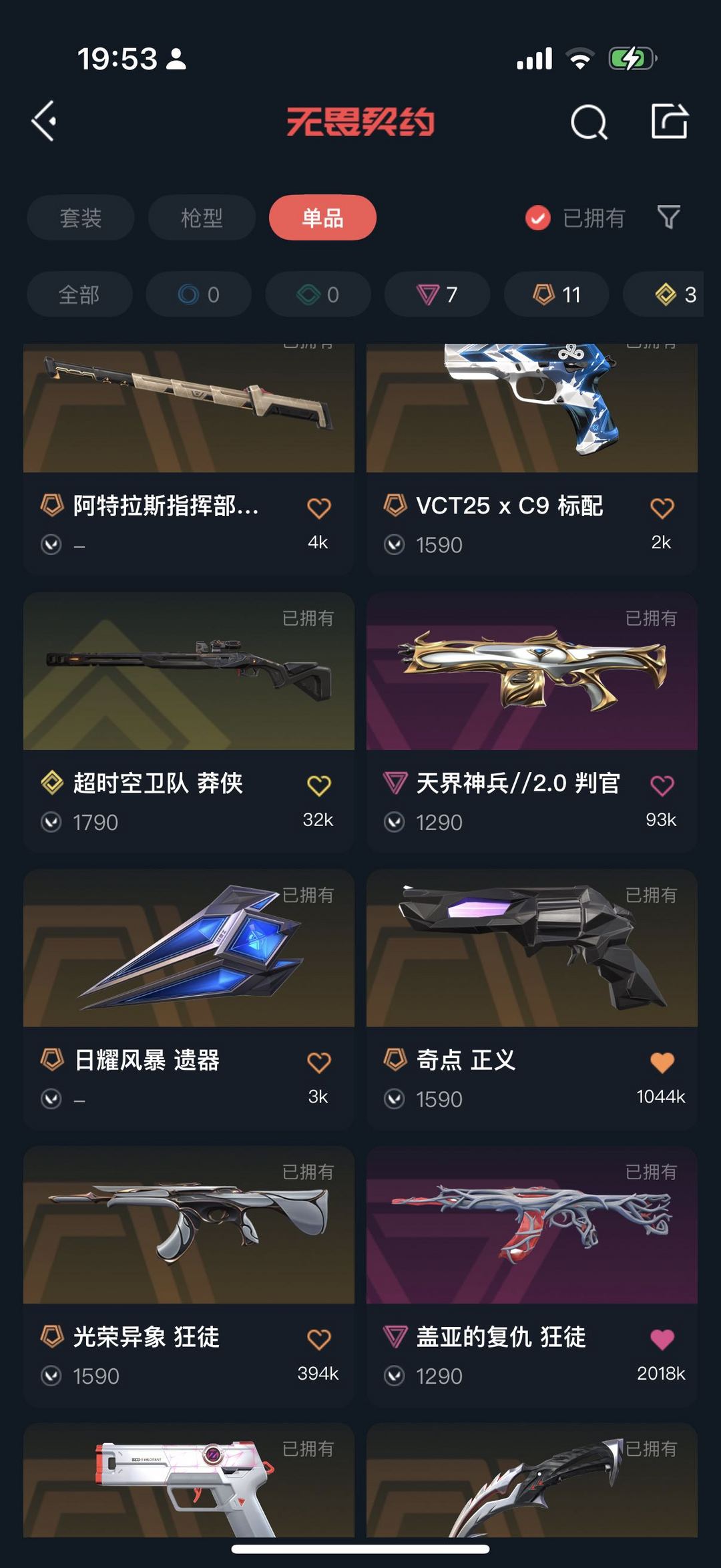Switch to the 套装 tab
The height and width of the screenshot is (1568, 721).
(81, 218)
